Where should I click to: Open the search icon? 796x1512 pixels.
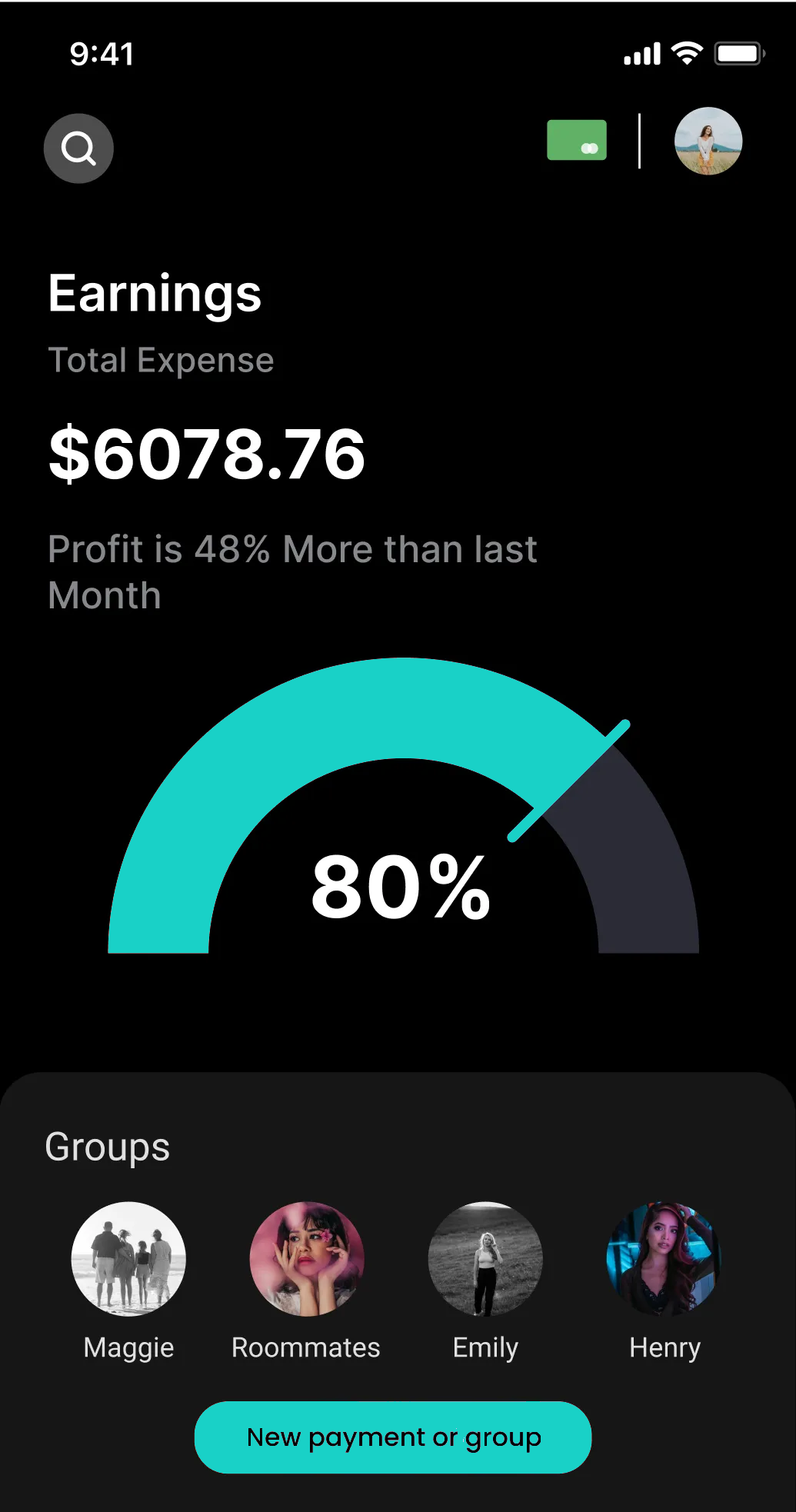tap(78, 148)
